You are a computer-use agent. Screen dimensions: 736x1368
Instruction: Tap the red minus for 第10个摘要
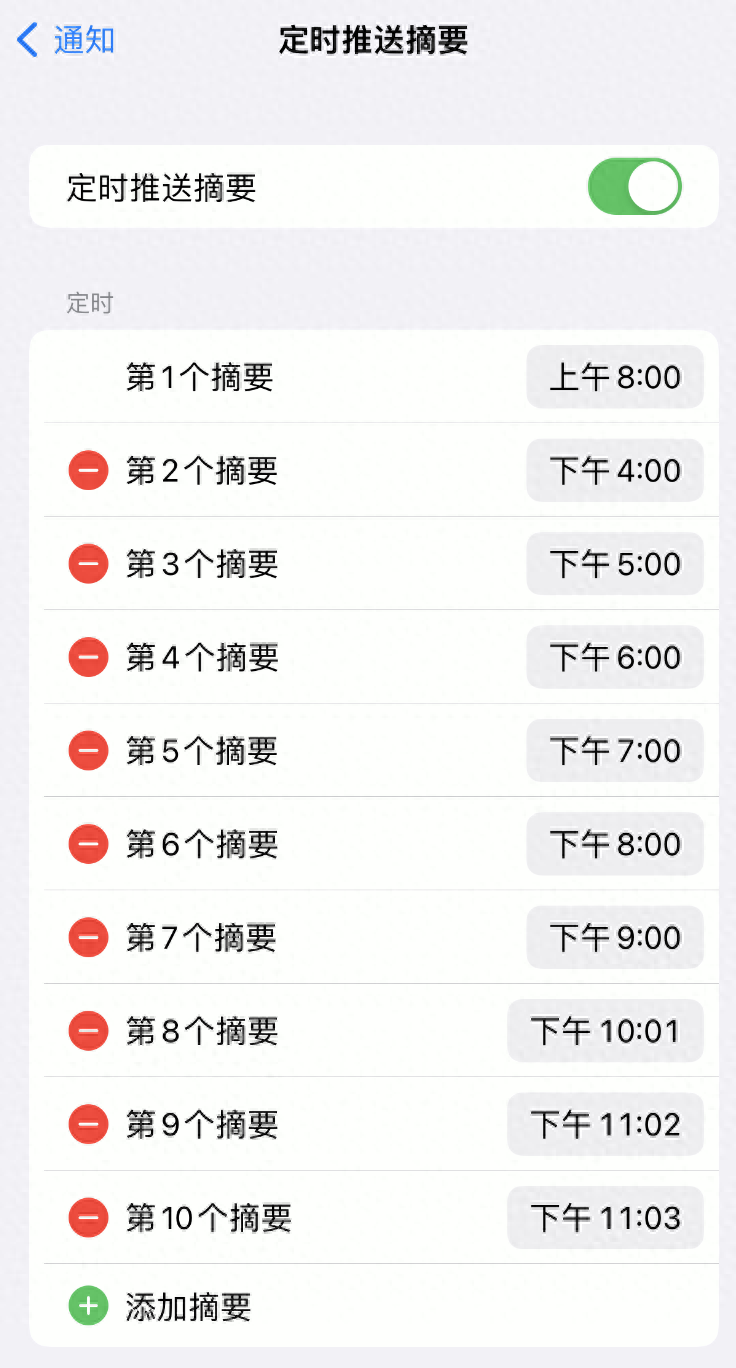(88, 1217)
